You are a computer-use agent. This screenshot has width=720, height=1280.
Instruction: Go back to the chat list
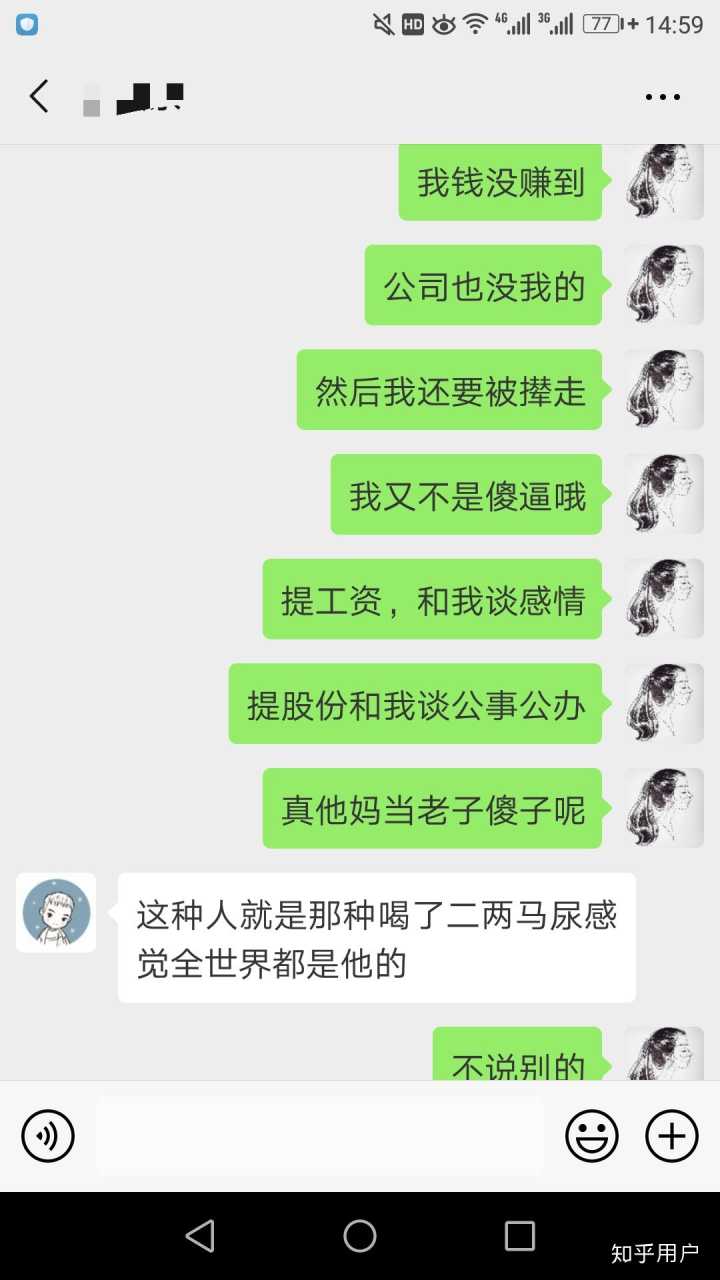pos(39,97)
